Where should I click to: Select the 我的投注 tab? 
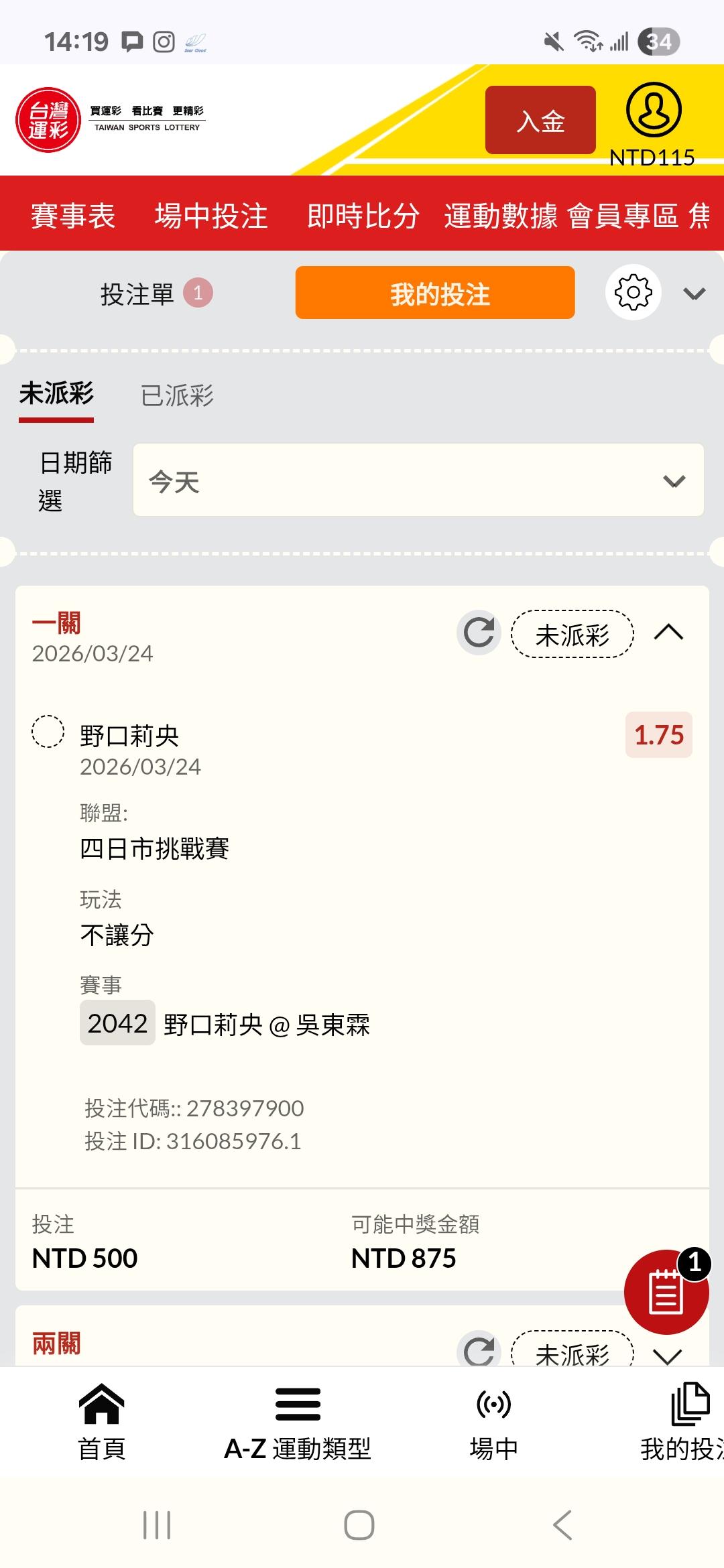(x=435, y=293)
